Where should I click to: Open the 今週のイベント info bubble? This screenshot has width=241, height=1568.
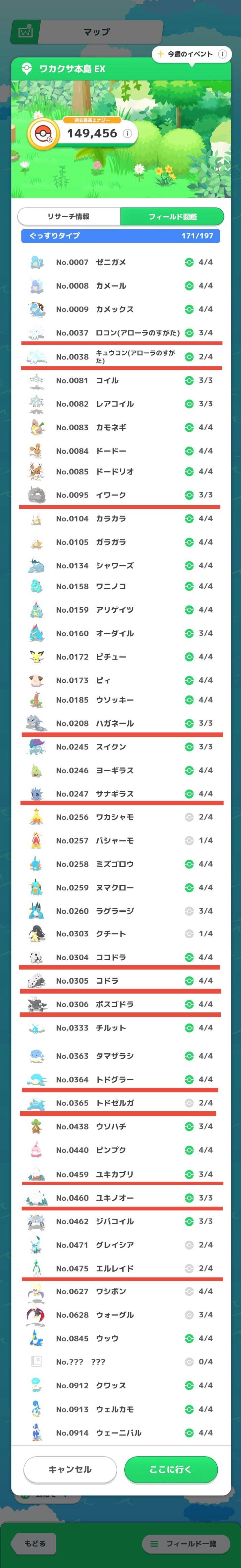click(191, 54)
